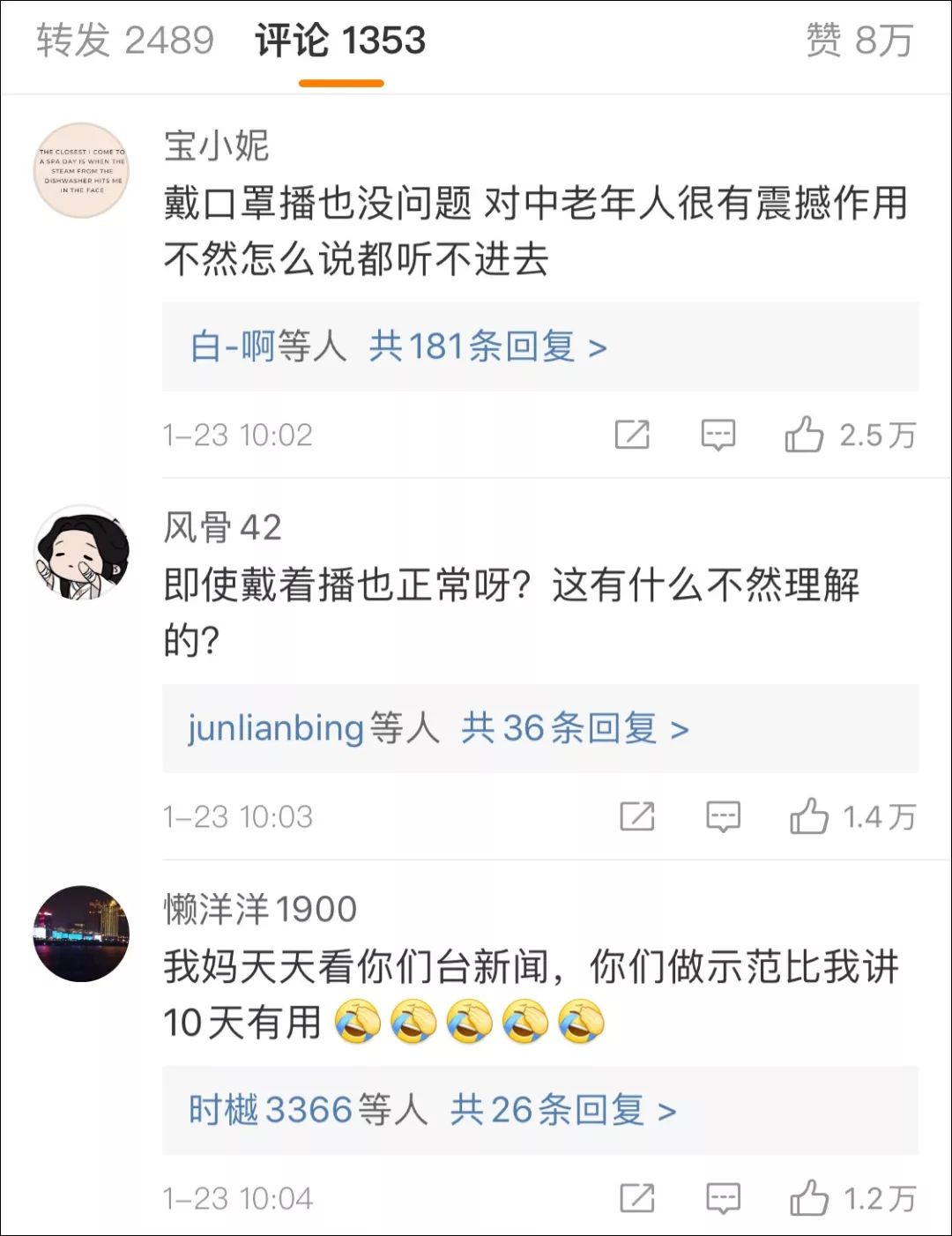Screen dimensions: 952x1236
Task: Reply to 风骨42's comment
Action: pyautogui.click(x=723, y=816)
